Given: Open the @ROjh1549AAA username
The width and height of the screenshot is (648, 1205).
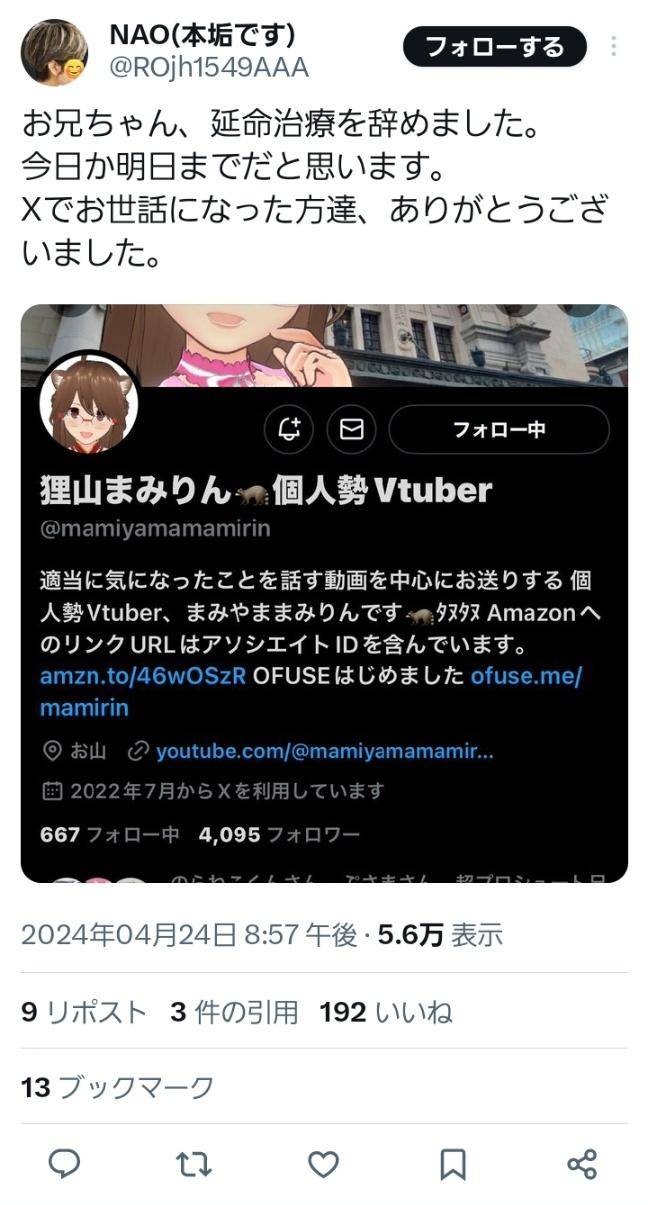Looking at the screenshot, I should [x=209, y=67].
